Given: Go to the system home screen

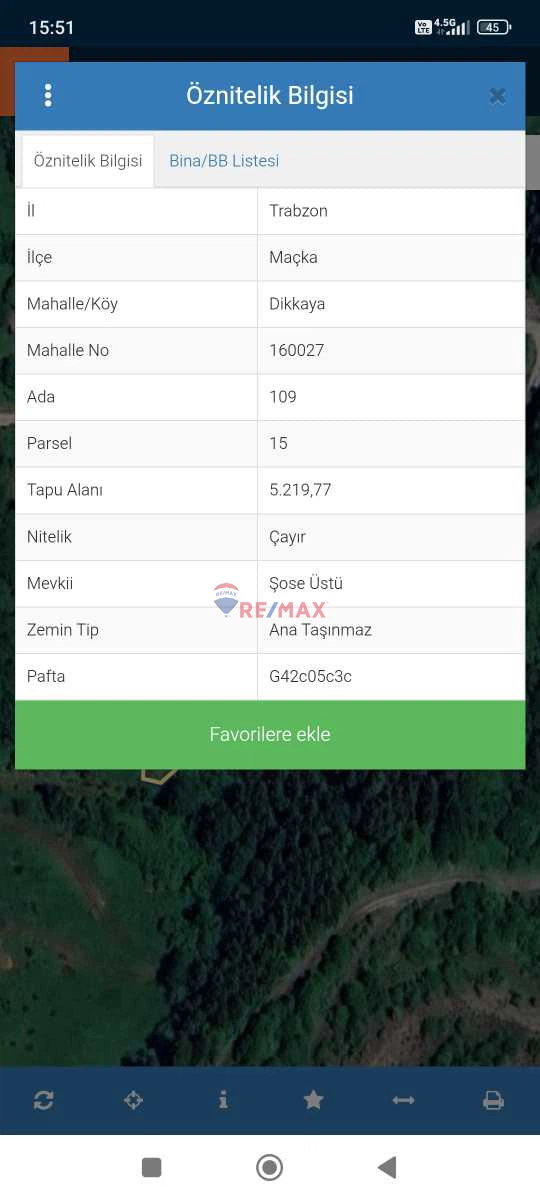Looking at the screenshot, I should 269,1167.
